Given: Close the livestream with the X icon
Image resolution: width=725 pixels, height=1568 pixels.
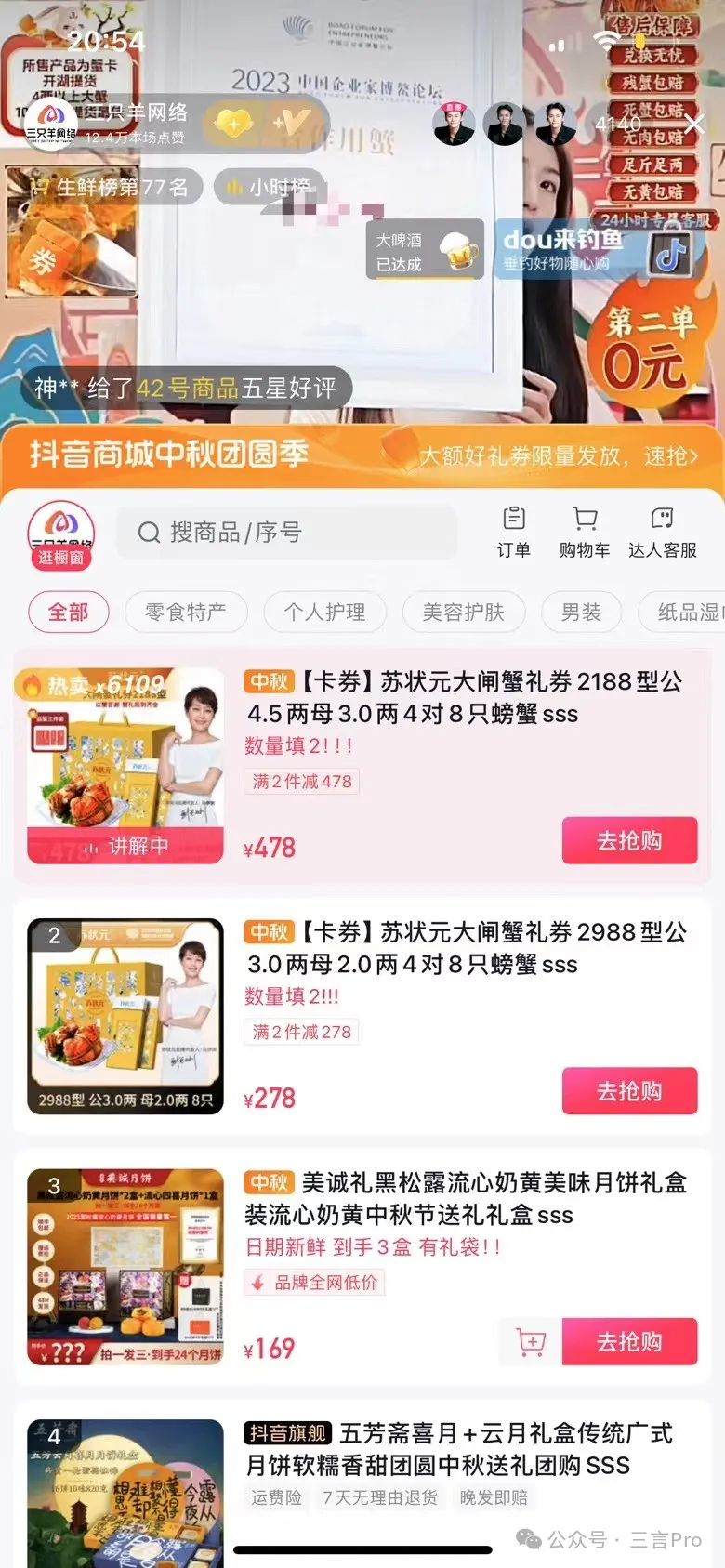Looking at the screenshot, I should [x=693, y=123].
